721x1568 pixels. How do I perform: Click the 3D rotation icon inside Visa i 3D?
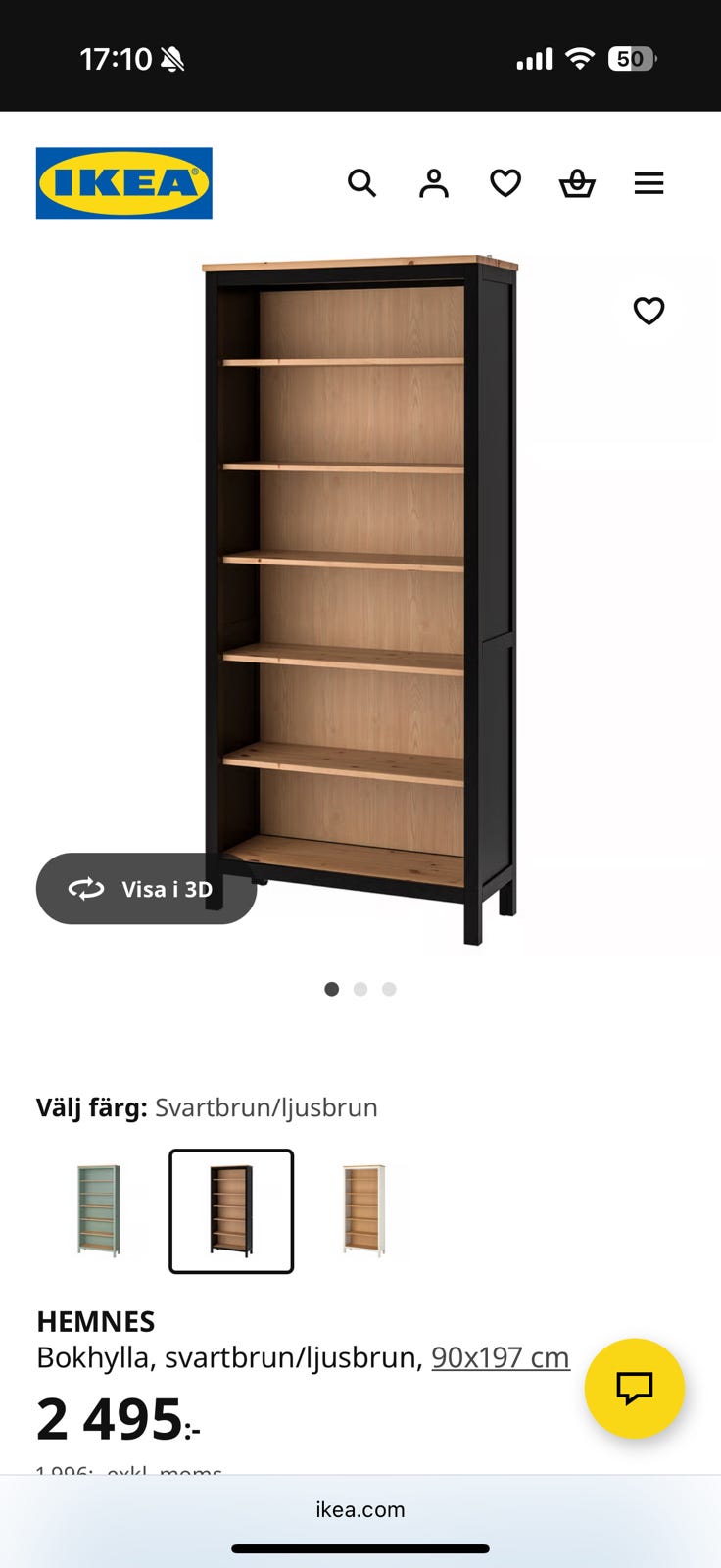point(87,889)
